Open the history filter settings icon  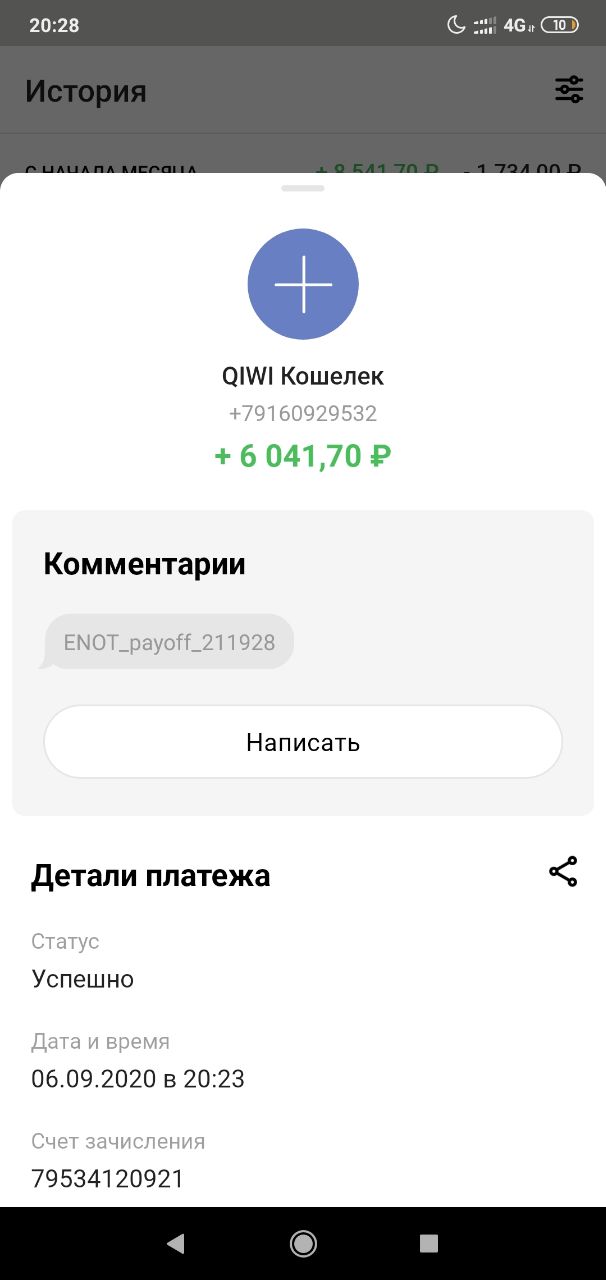coord(569,90)
